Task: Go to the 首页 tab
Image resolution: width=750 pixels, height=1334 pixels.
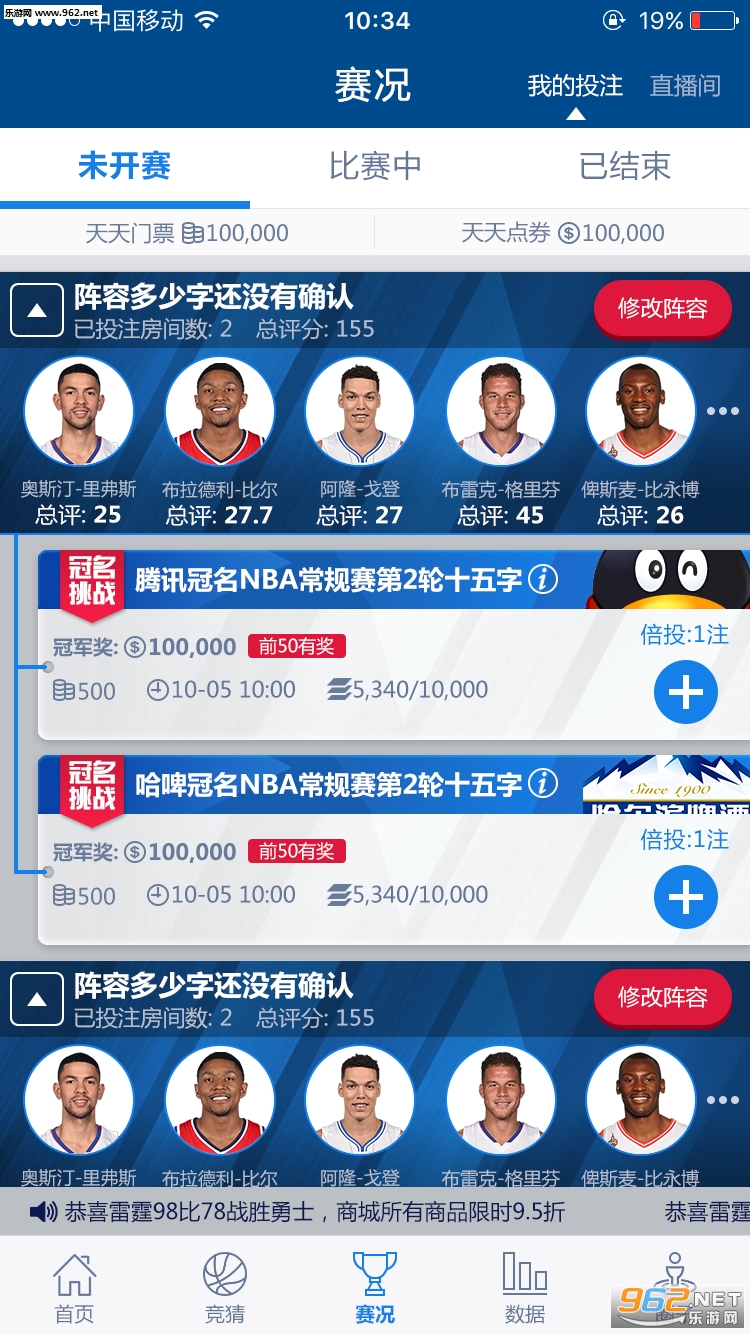Action: 74,1288
